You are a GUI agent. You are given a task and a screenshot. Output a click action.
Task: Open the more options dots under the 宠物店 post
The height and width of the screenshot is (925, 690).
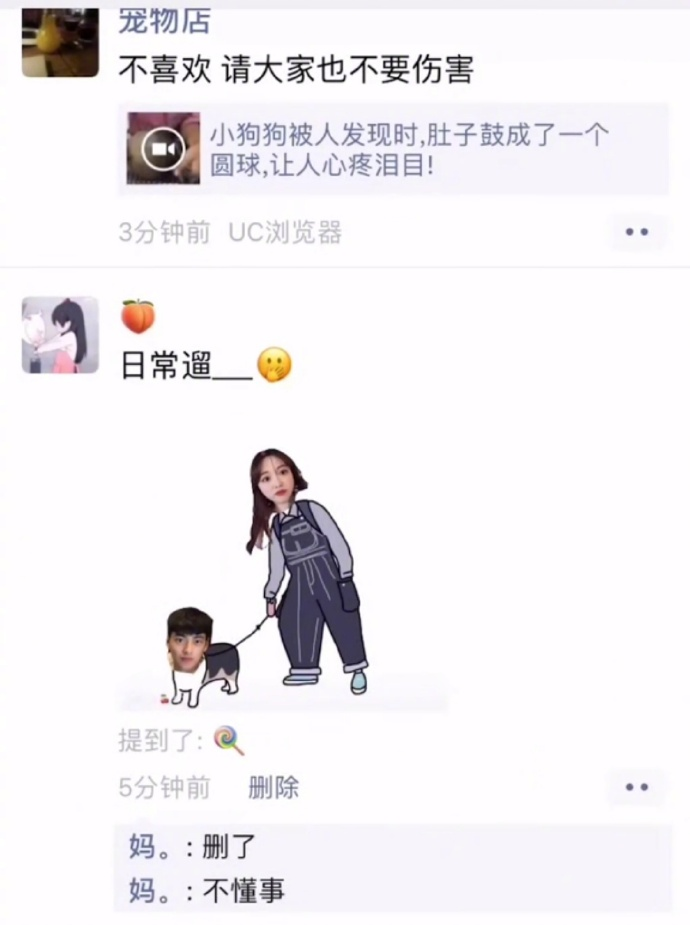click(637, 232)
